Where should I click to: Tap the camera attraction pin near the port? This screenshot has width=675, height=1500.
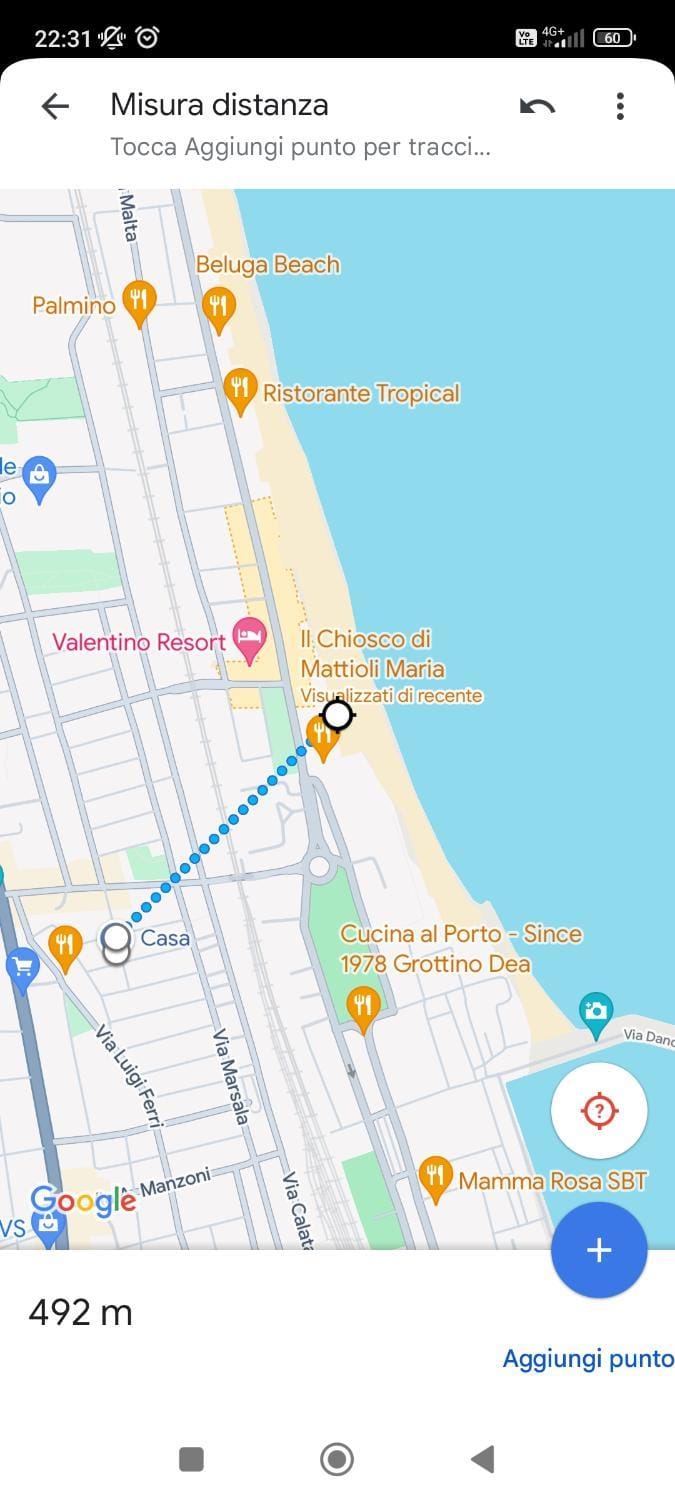coord(596,1012)
